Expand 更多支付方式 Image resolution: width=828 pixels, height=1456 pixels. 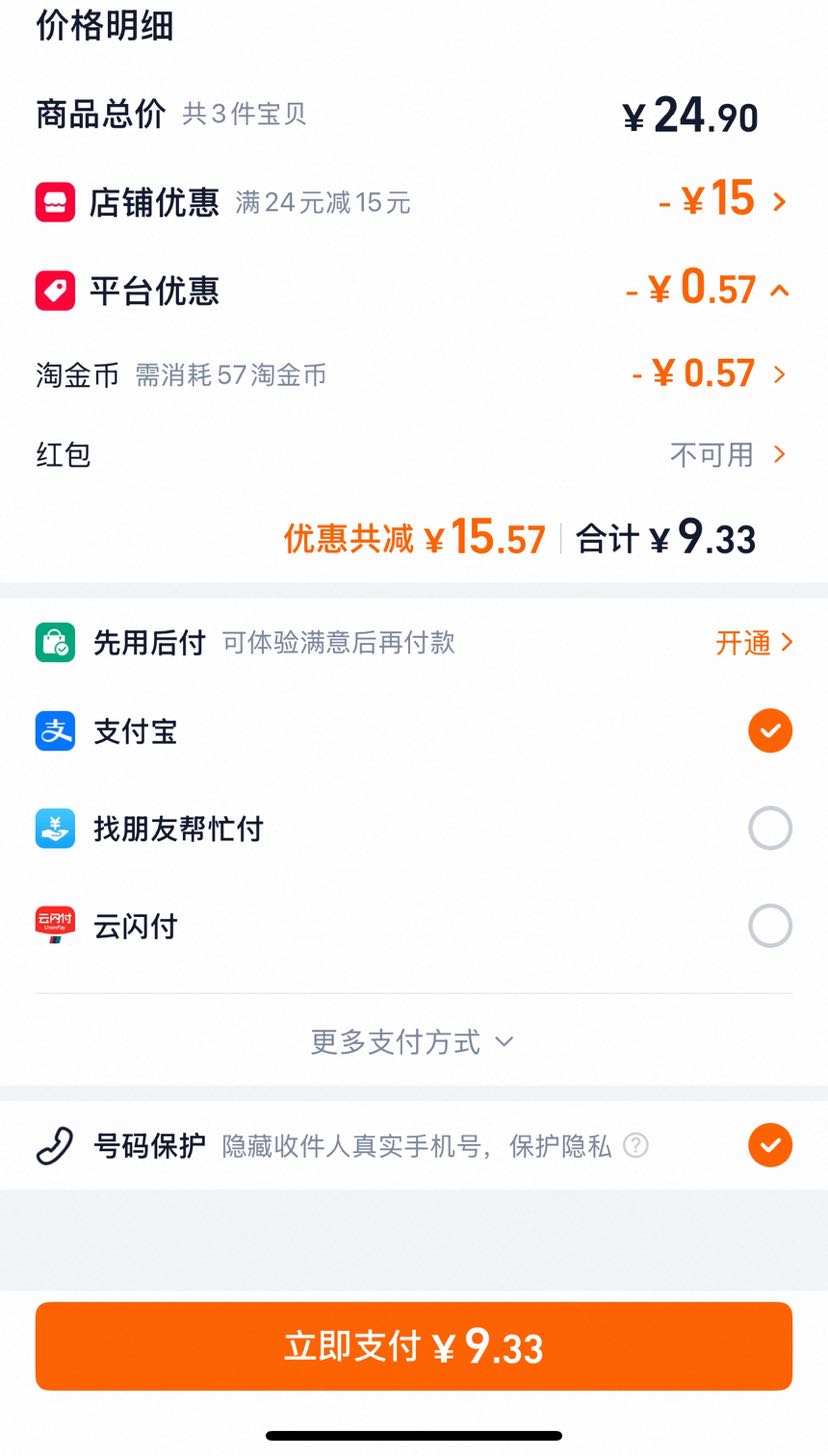coord(413,1042)
